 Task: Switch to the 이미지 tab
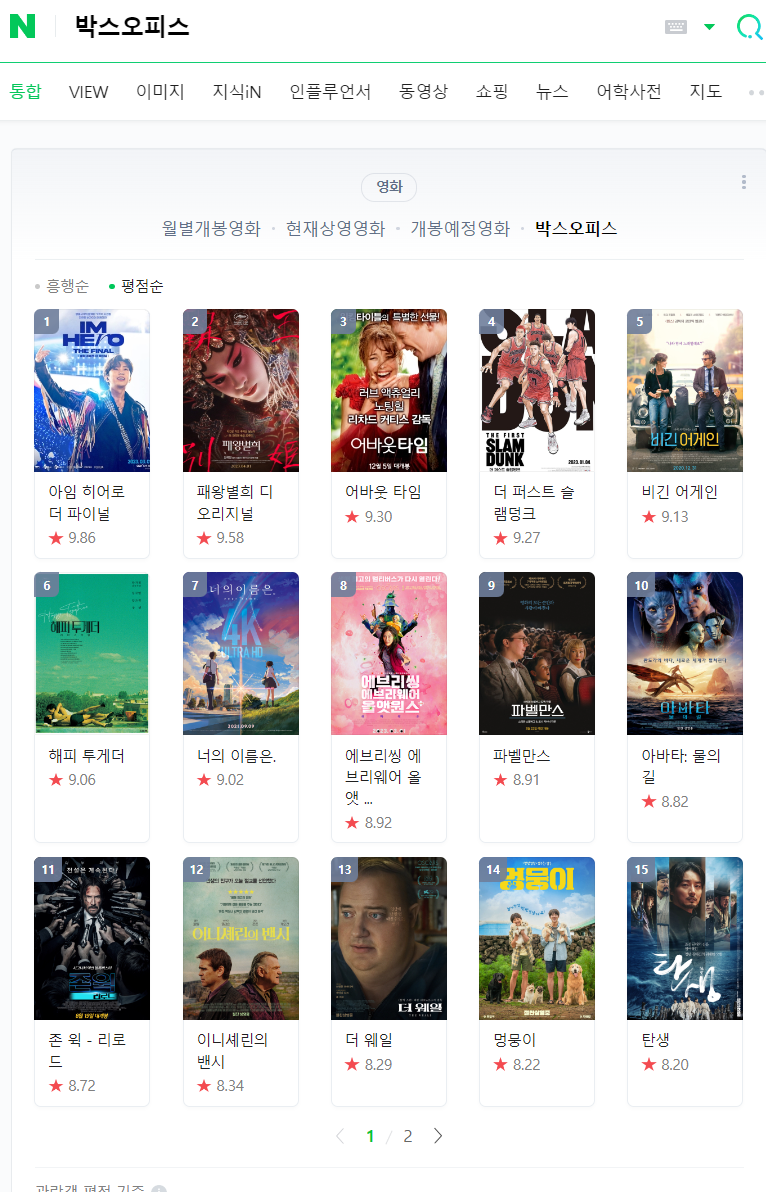(160, 92)
